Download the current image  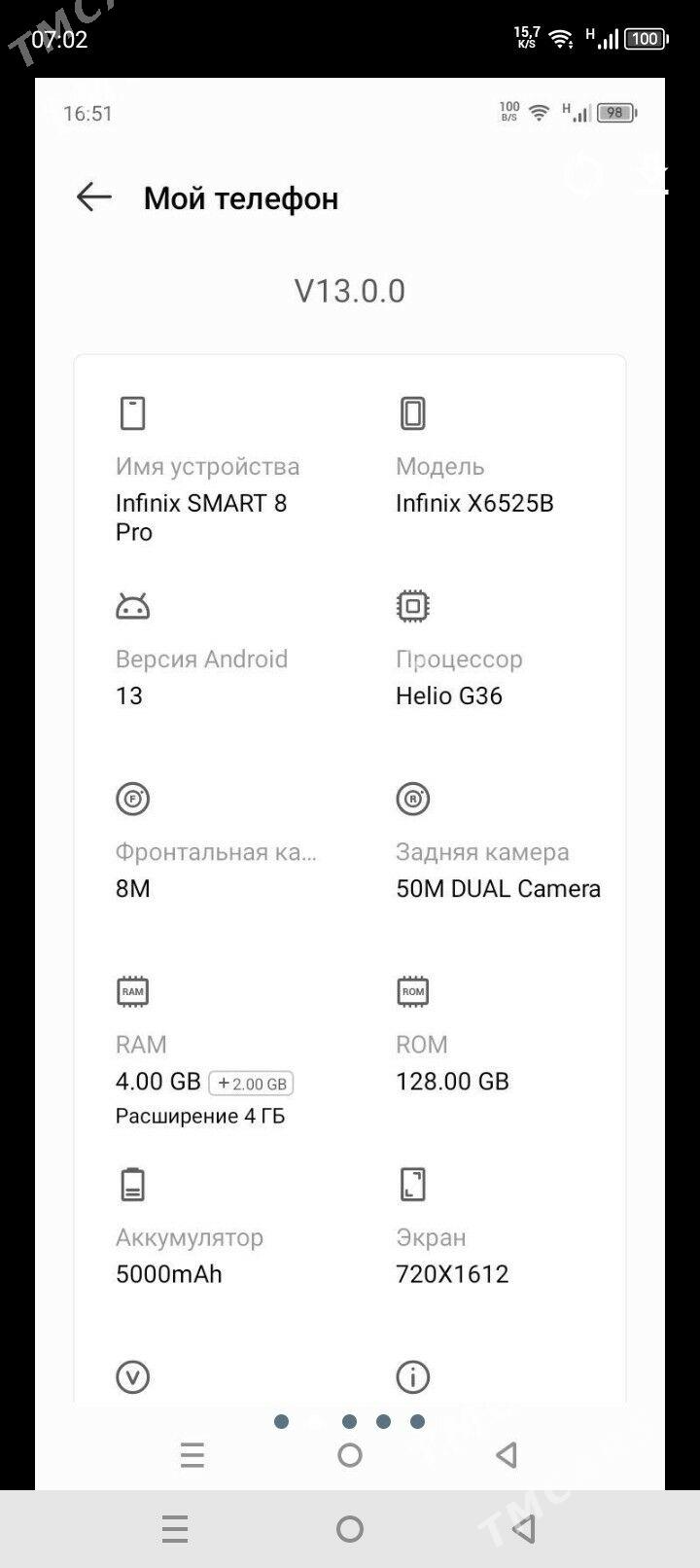click(648, 174)
